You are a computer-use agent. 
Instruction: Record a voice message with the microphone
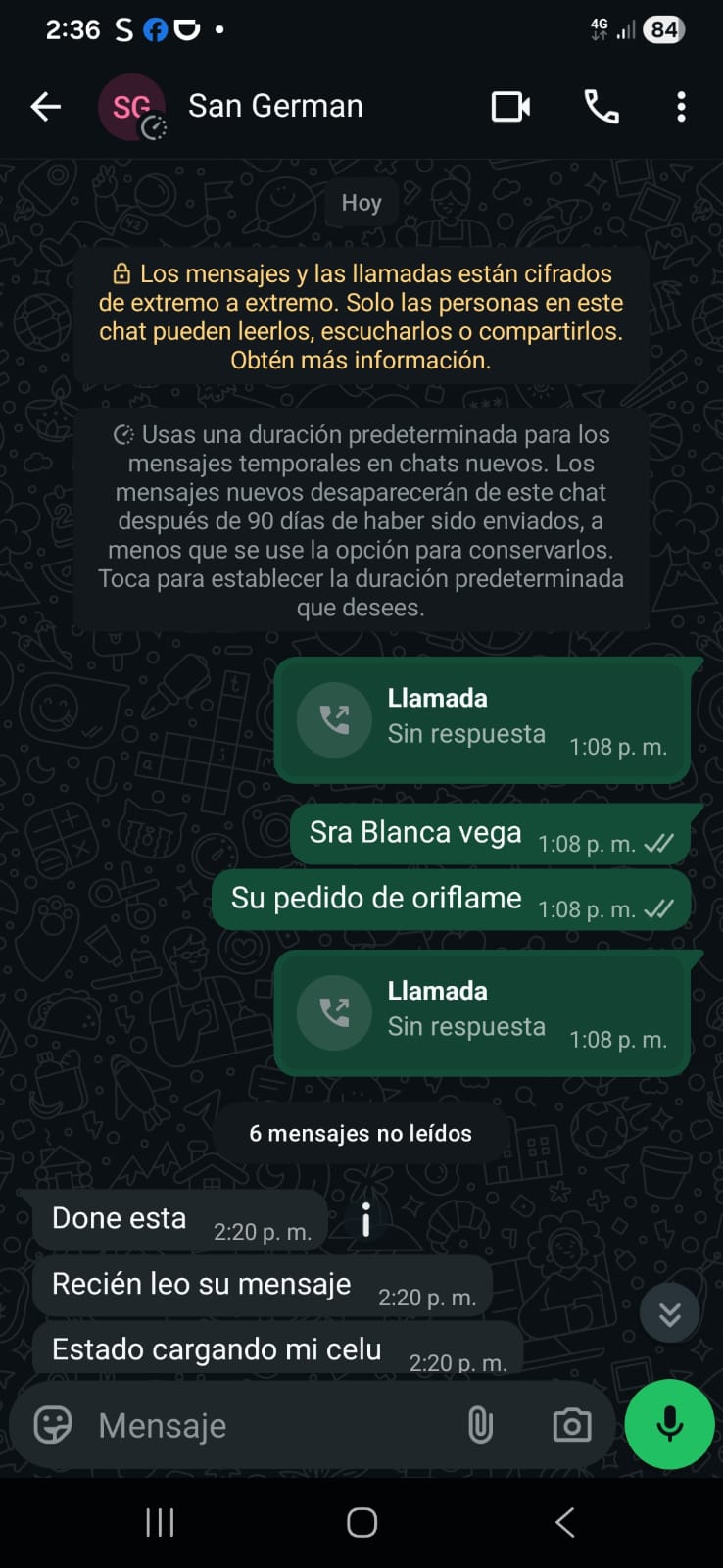[x=670, y=1424]
